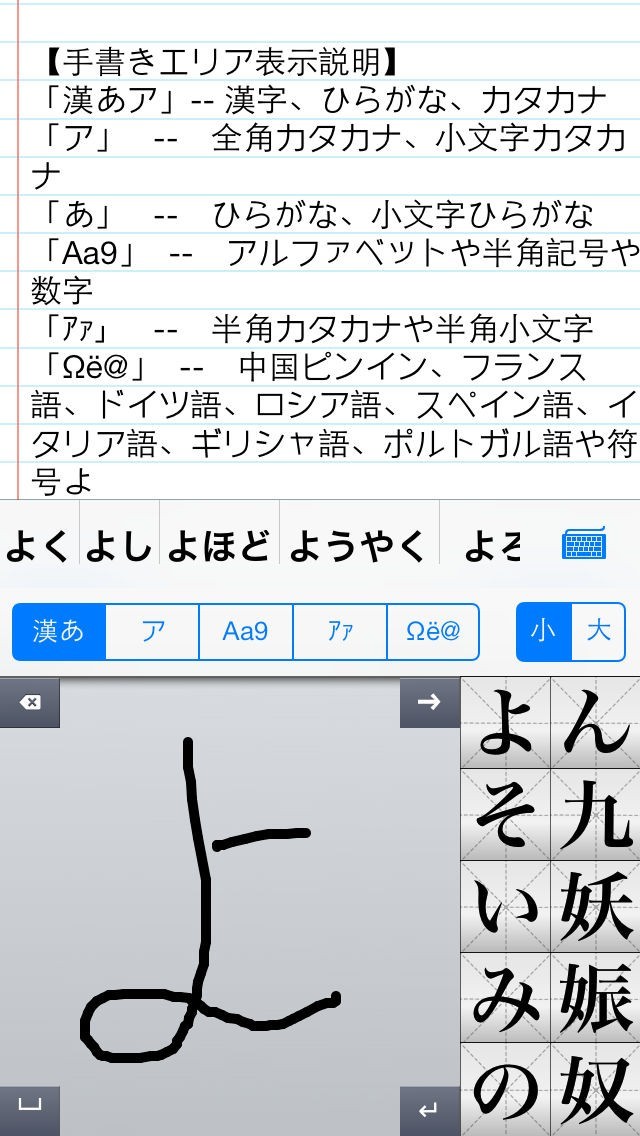Delete character with backspace key
This screenshot has width=640, height=1136.
point(30,703)
